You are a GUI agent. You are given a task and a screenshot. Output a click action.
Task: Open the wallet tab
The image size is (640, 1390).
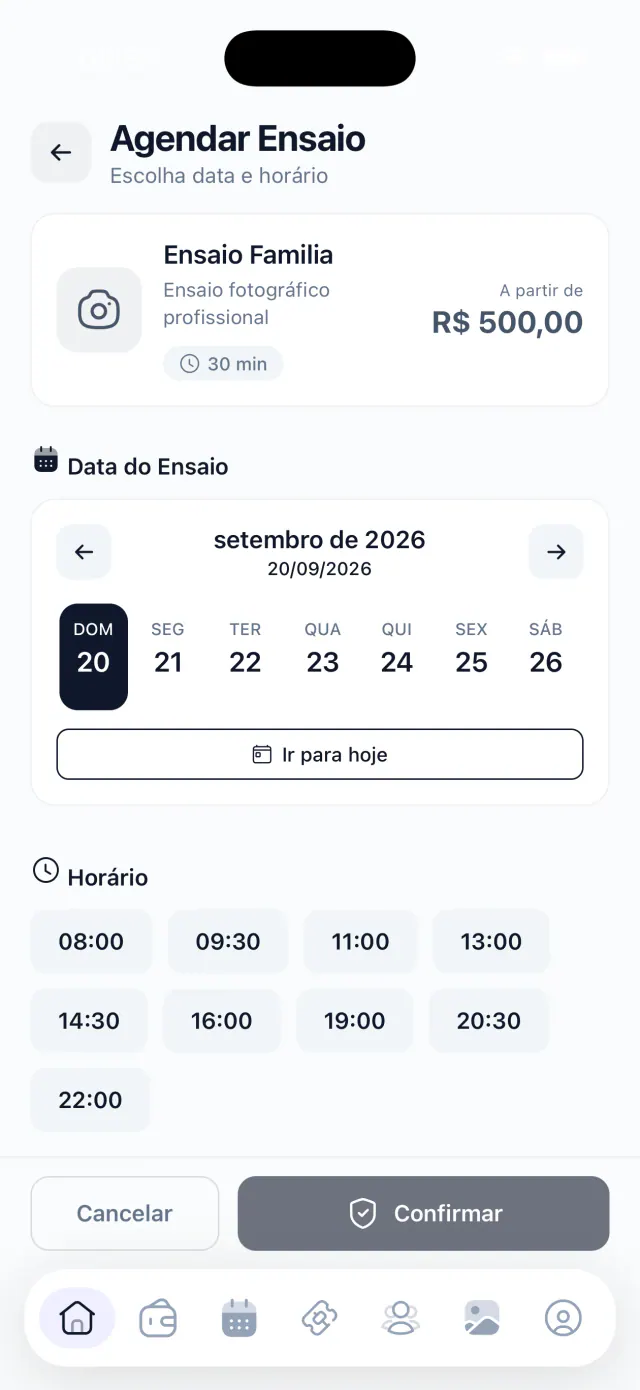[x=158, y=1318]
